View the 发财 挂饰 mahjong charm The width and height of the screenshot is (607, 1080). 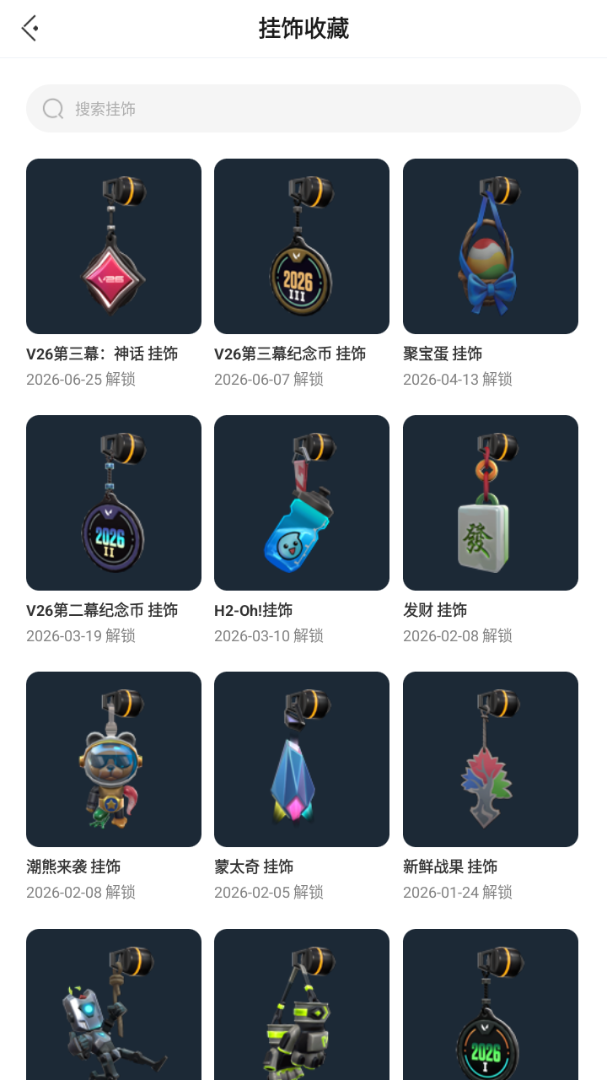(x=491, y=503)
